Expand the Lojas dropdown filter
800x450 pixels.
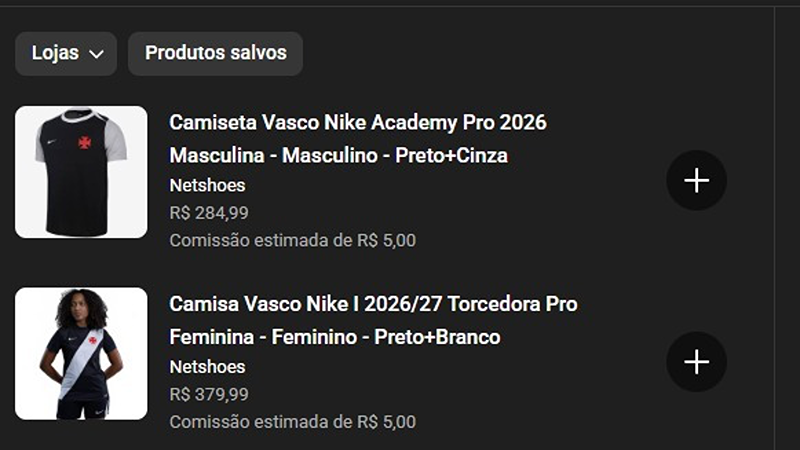click(x=66, y=54)
